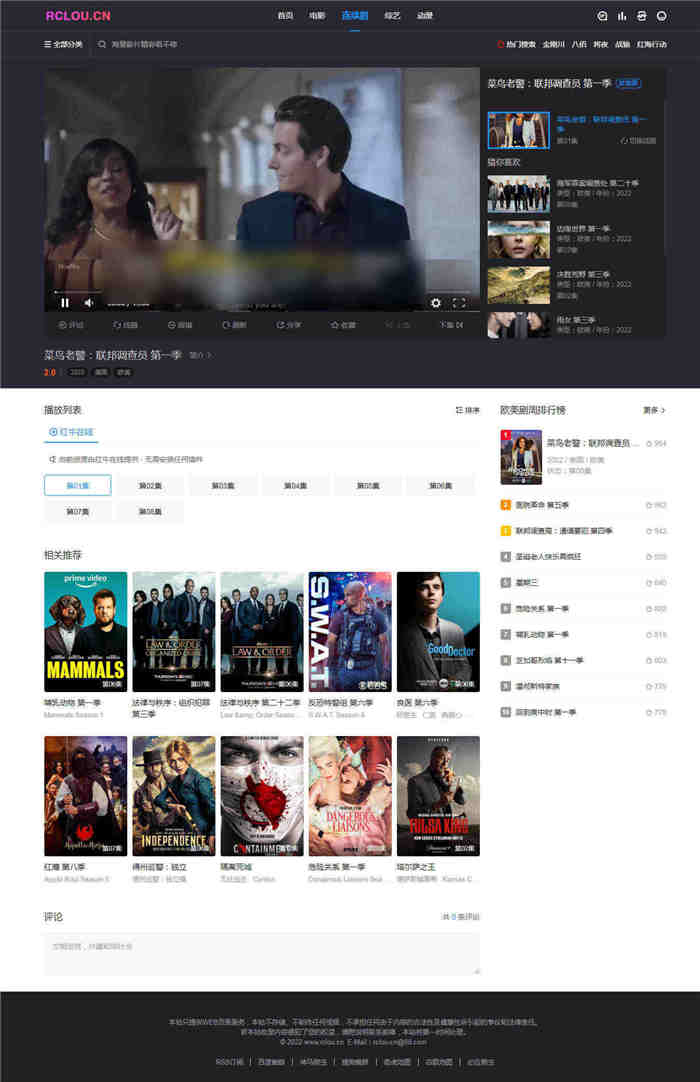Open the S.W.A.T. 反恐特警组 poster
Screen dimensions: 700x1082
(x=350, y=632)
